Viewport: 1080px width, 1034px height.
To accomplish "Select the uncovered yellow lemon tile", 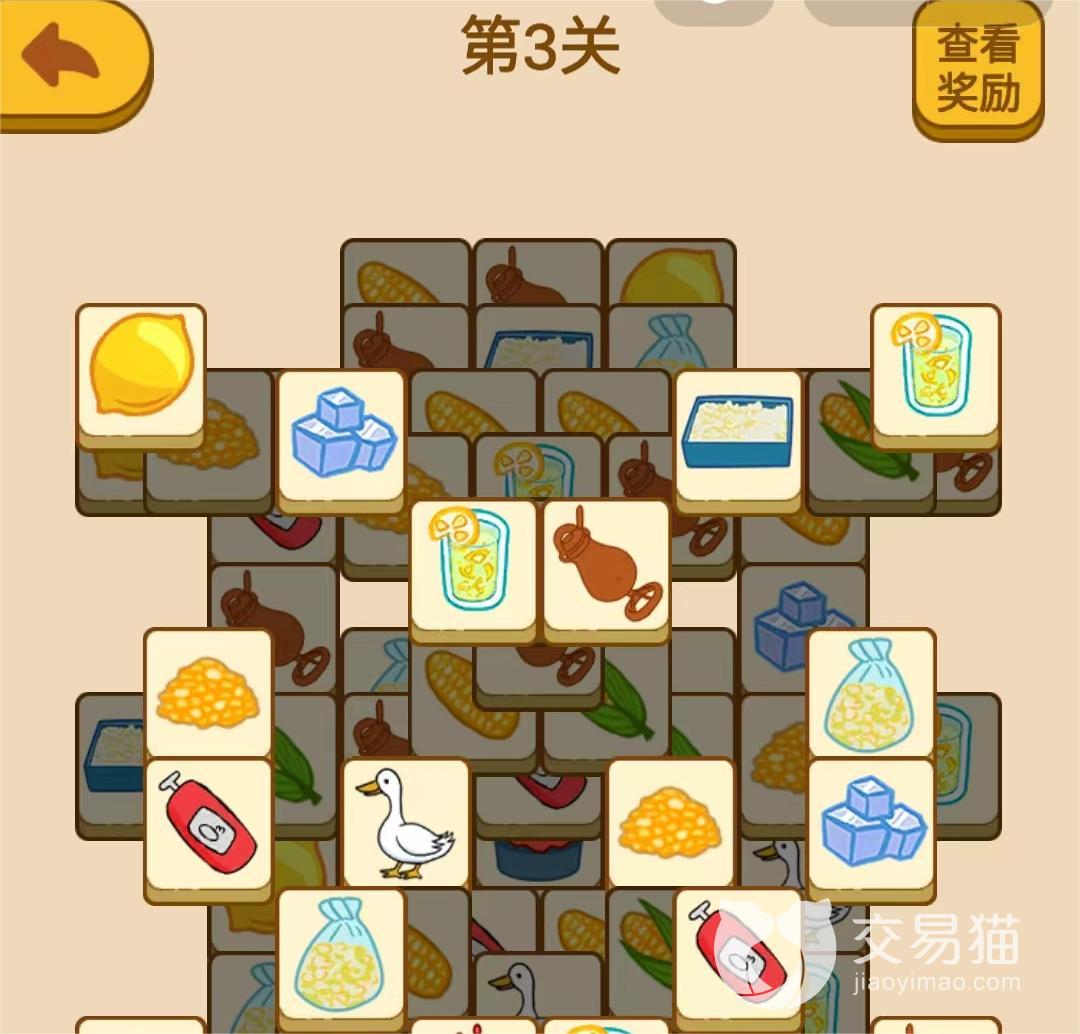I will click(x=141, y=368).
